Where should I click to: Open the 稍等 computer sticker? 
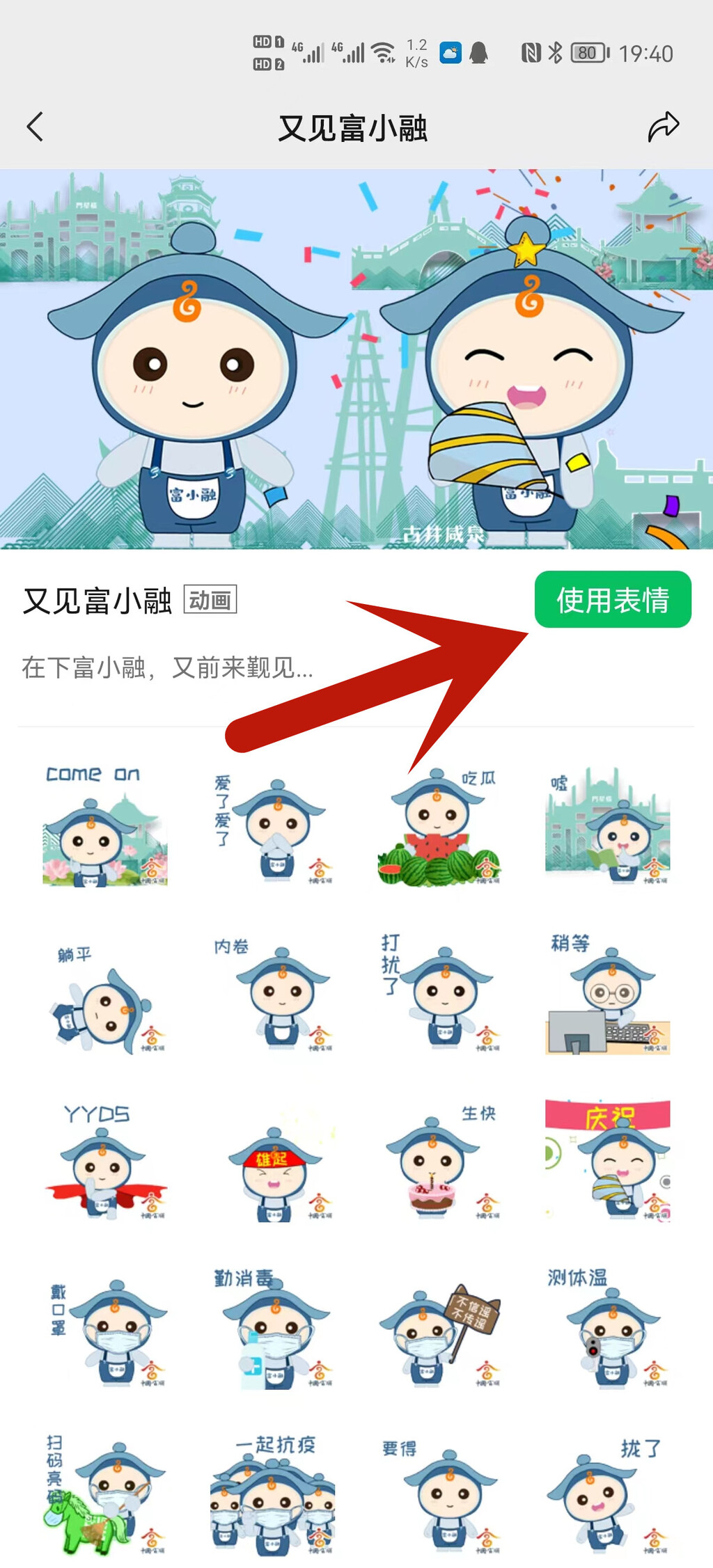pyautogui.click(x=607, y=997)
